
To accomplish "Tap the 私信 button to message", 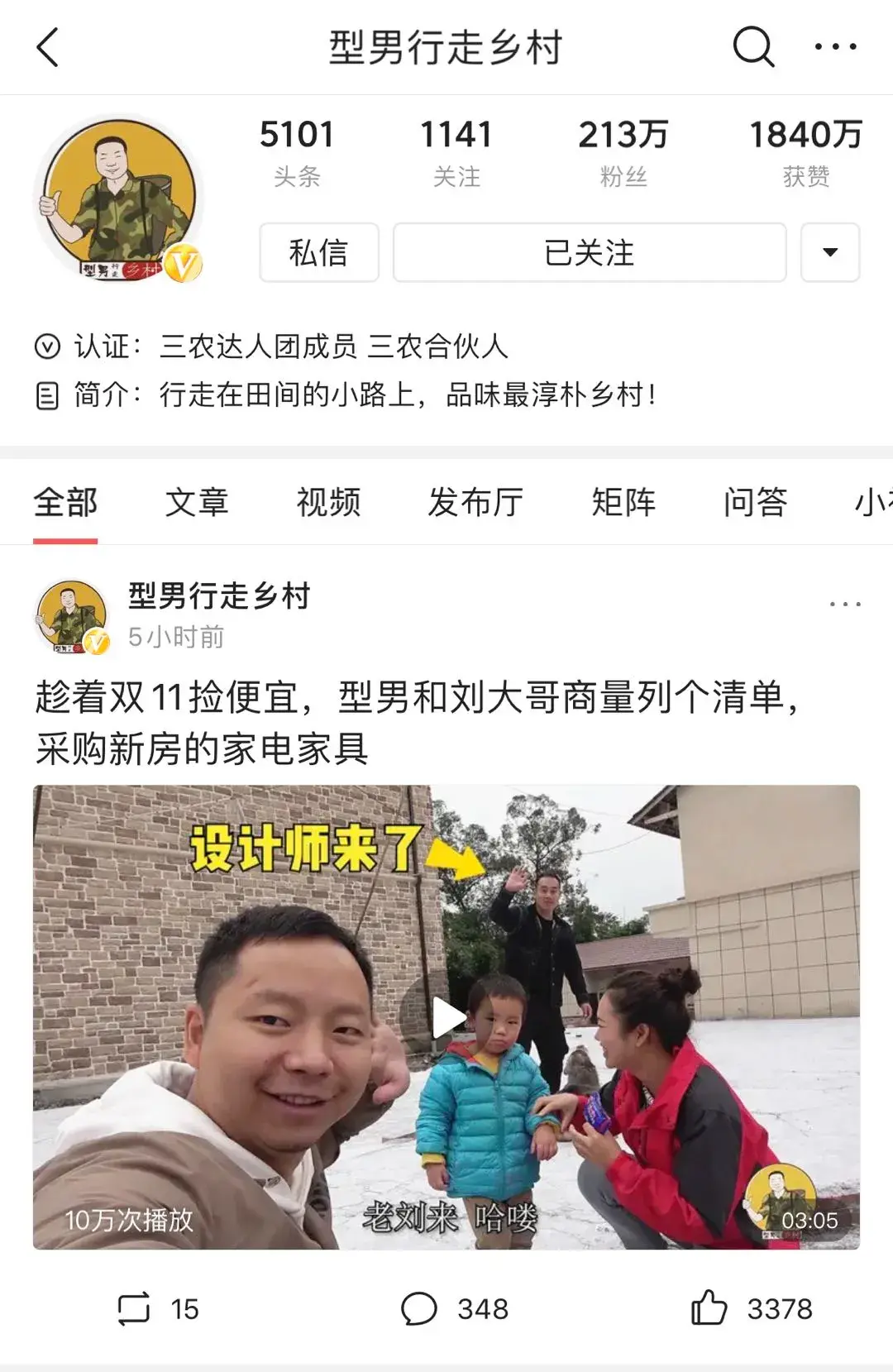I will [318, 252].
